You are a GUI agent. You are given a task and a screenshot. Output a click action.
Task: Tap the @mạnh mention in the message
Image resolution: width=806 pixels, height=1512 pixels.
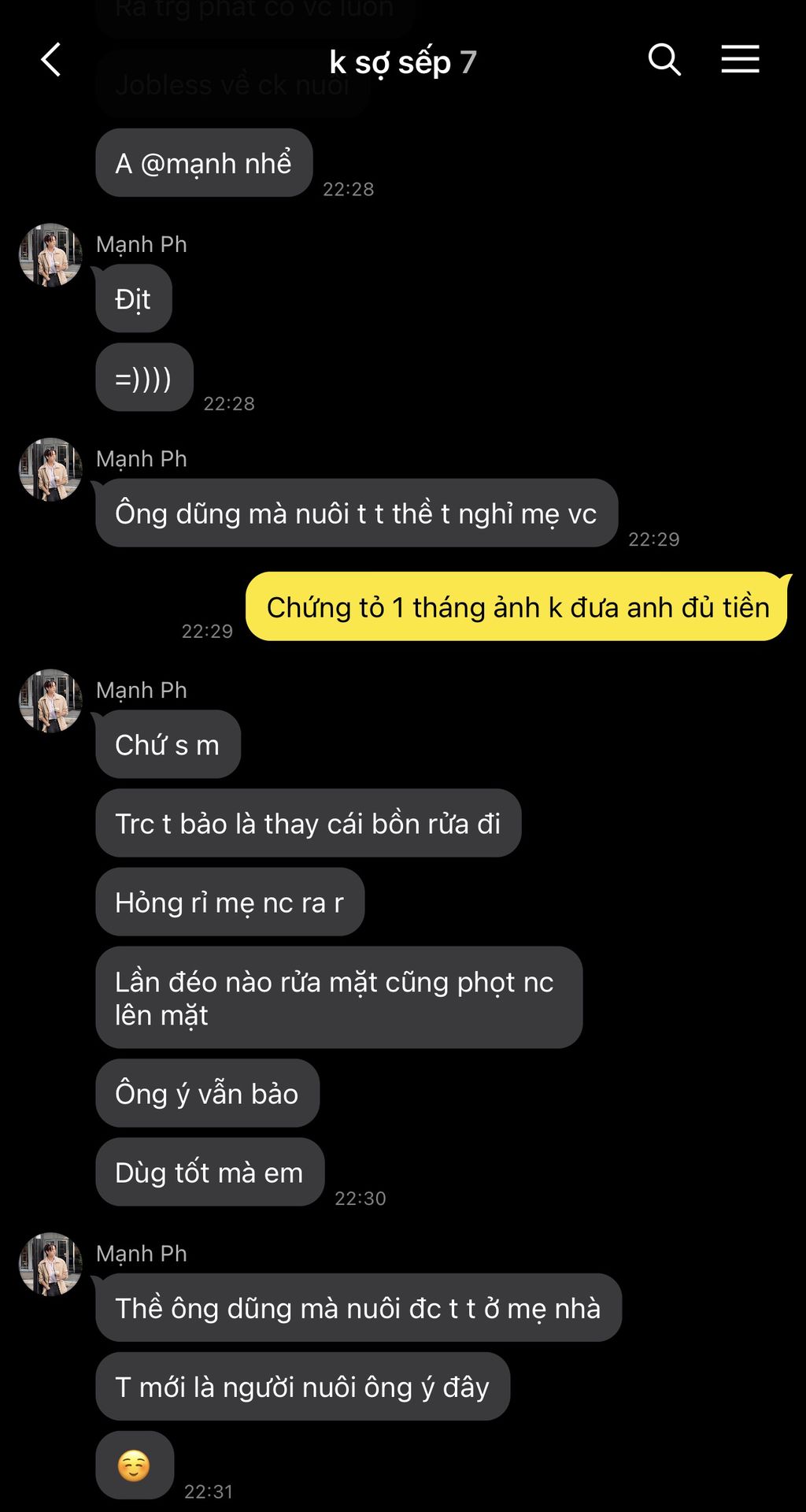click(189, 164)
